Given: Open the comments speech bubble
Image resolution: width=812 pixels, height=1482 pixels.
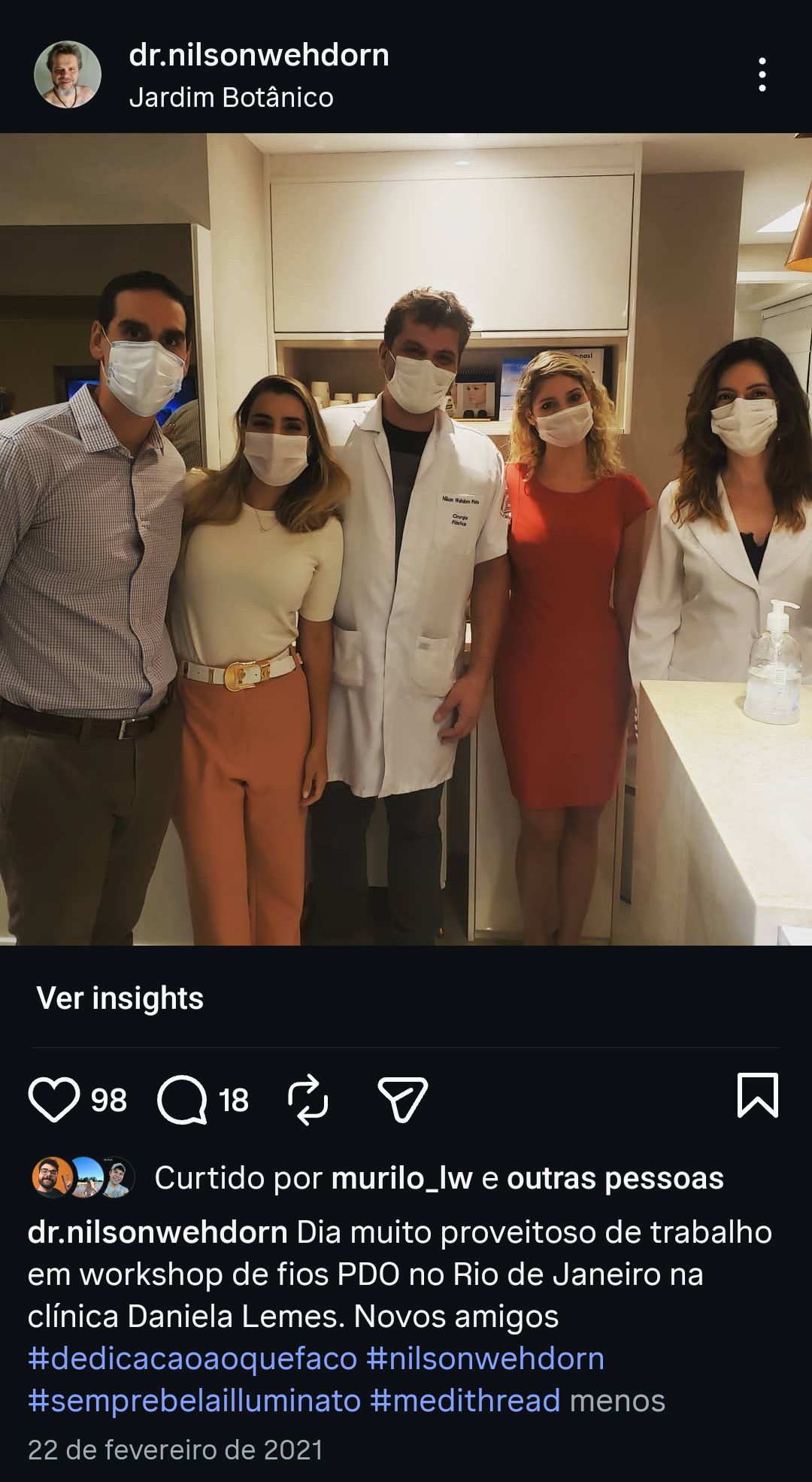Looking at the screenshot, I should 182,1100.
